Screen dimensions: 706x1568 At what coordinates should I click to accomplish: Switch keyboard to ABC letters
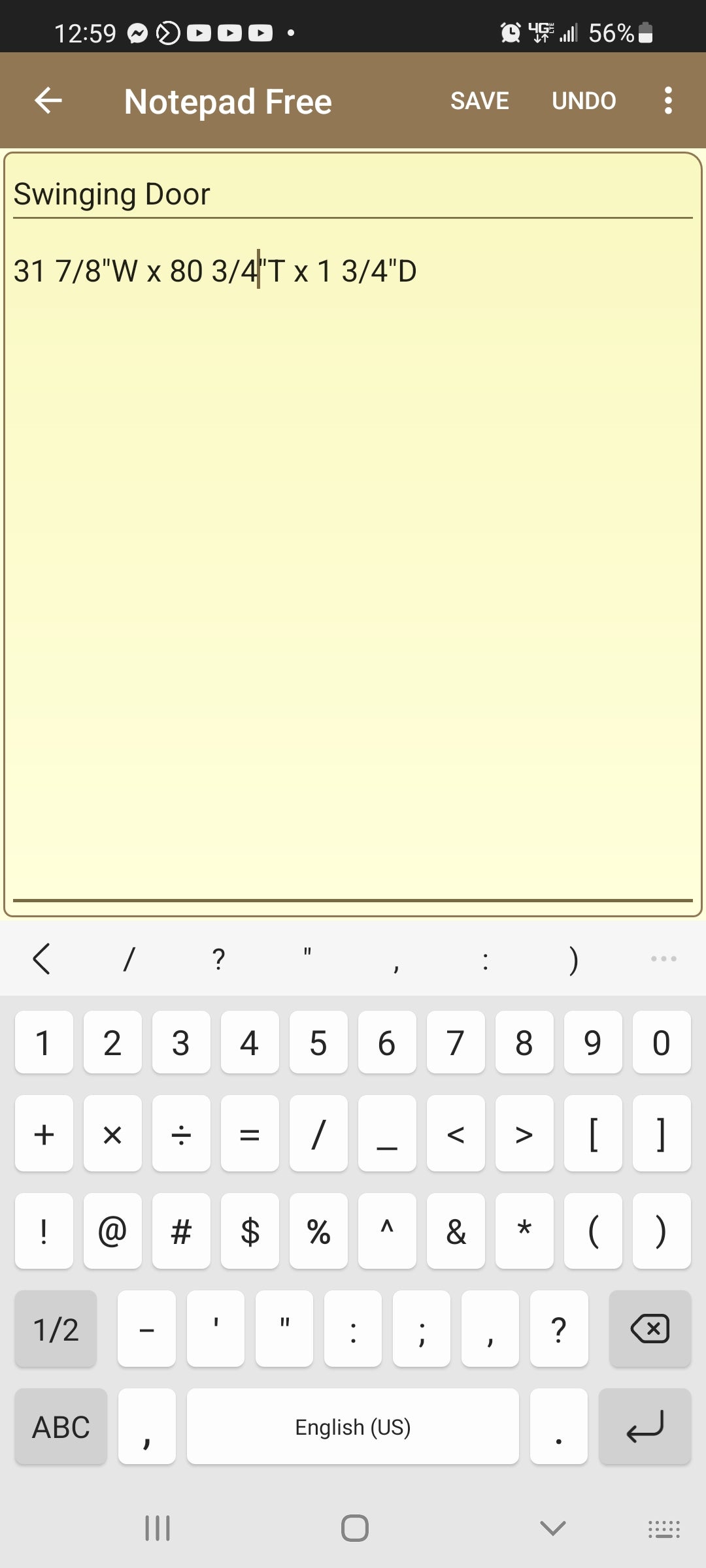point(61,1426)
